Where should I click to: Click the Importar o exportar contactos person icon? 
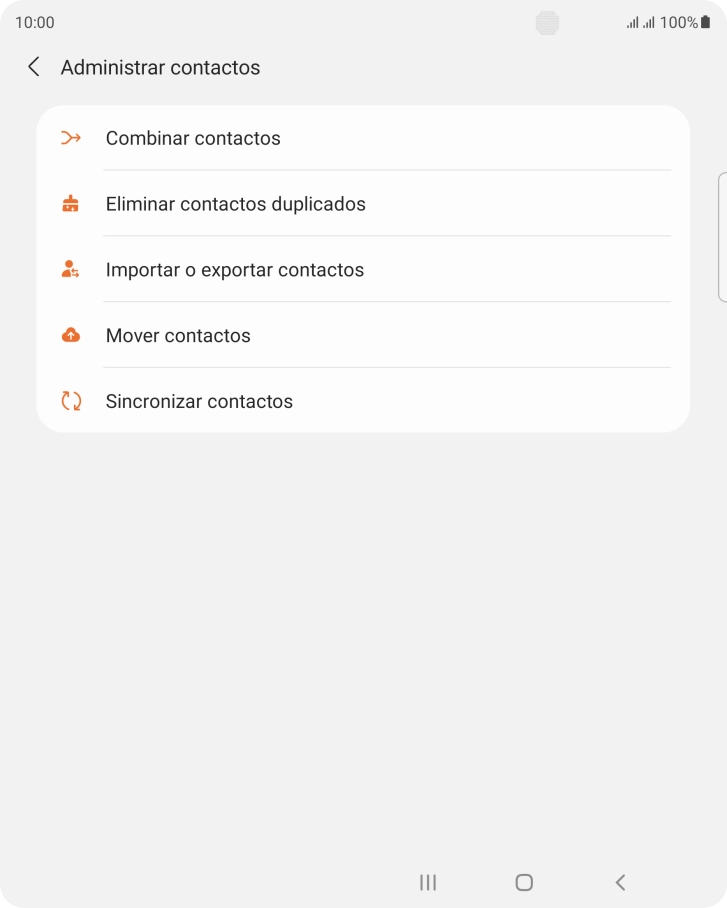tap(71, 269)
